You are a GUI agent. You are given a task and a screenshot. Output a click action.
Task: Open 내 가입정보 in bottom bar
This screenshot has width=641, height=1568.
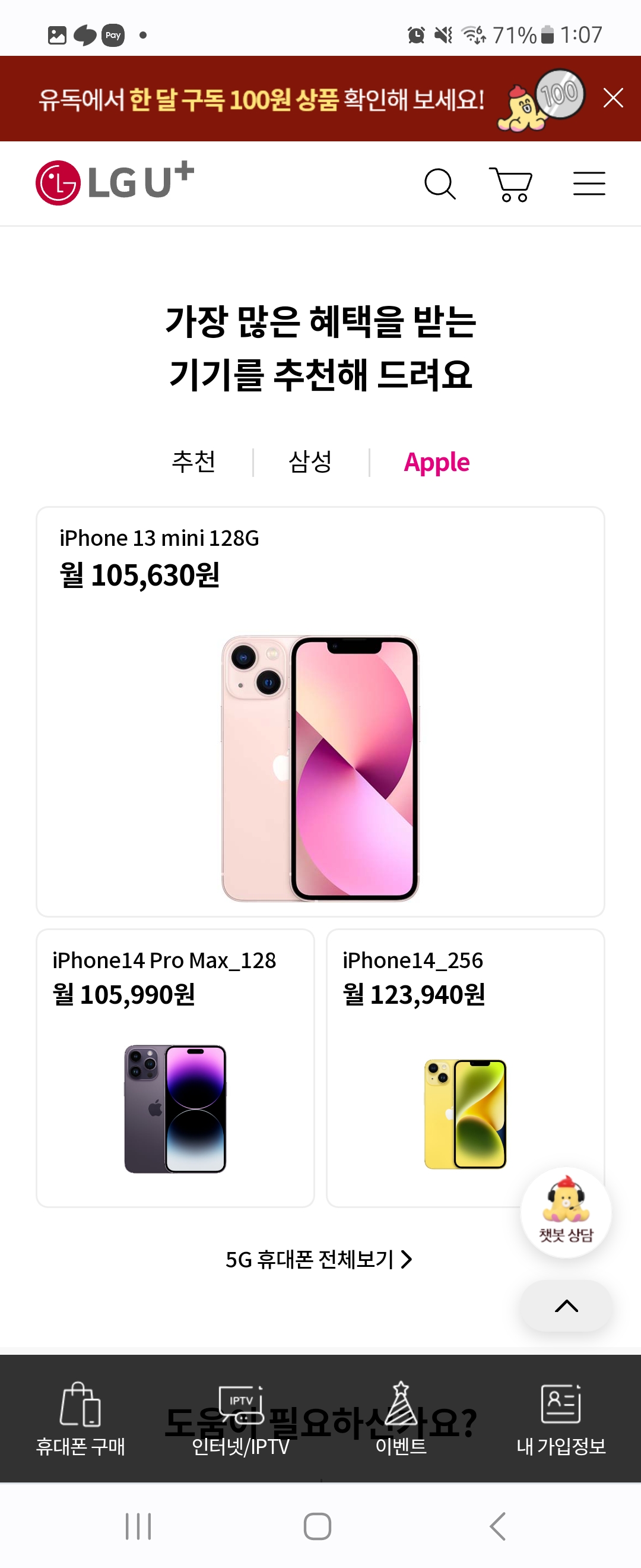[x=561, y=1420]
